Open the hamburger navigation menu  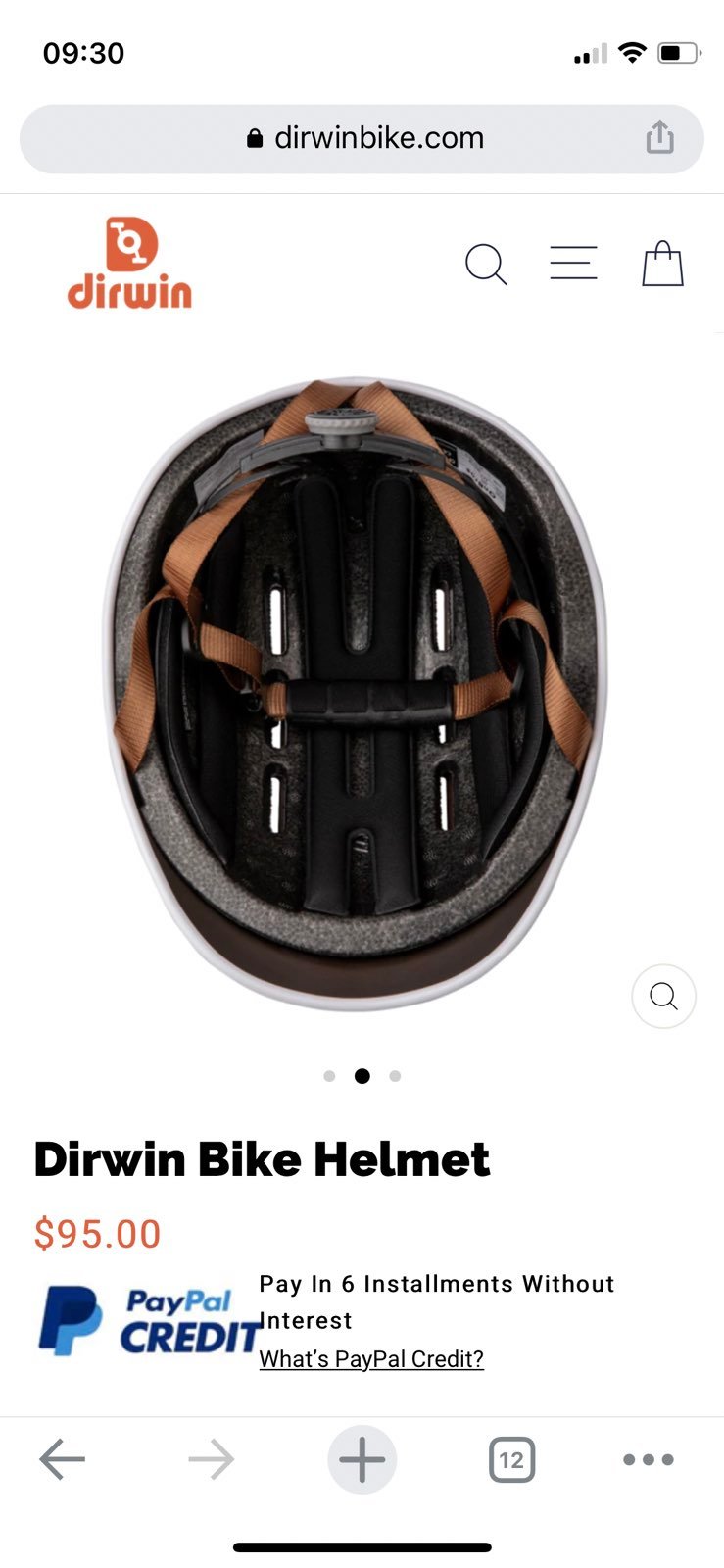573,263
